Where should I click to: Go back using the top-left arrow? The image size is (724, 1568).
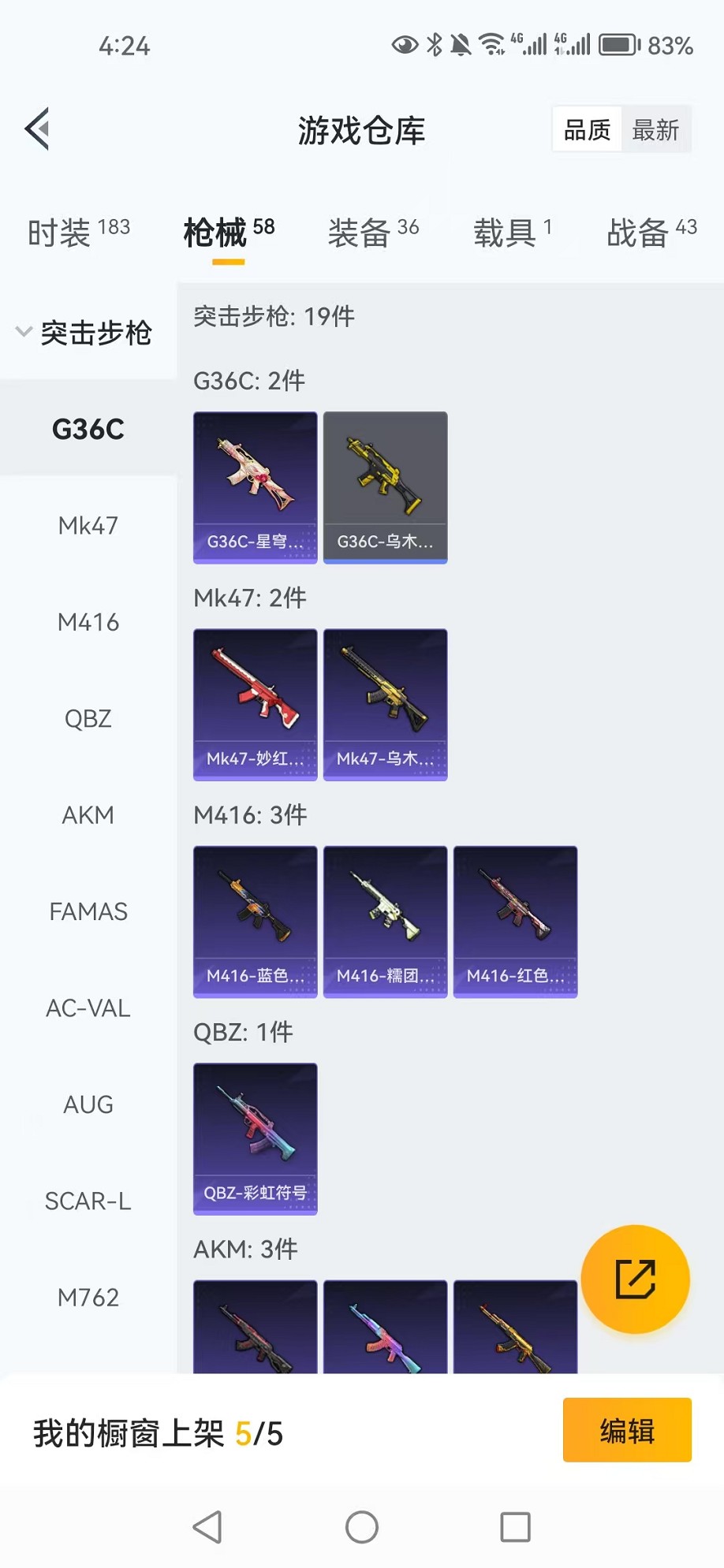tap(37, 128)
